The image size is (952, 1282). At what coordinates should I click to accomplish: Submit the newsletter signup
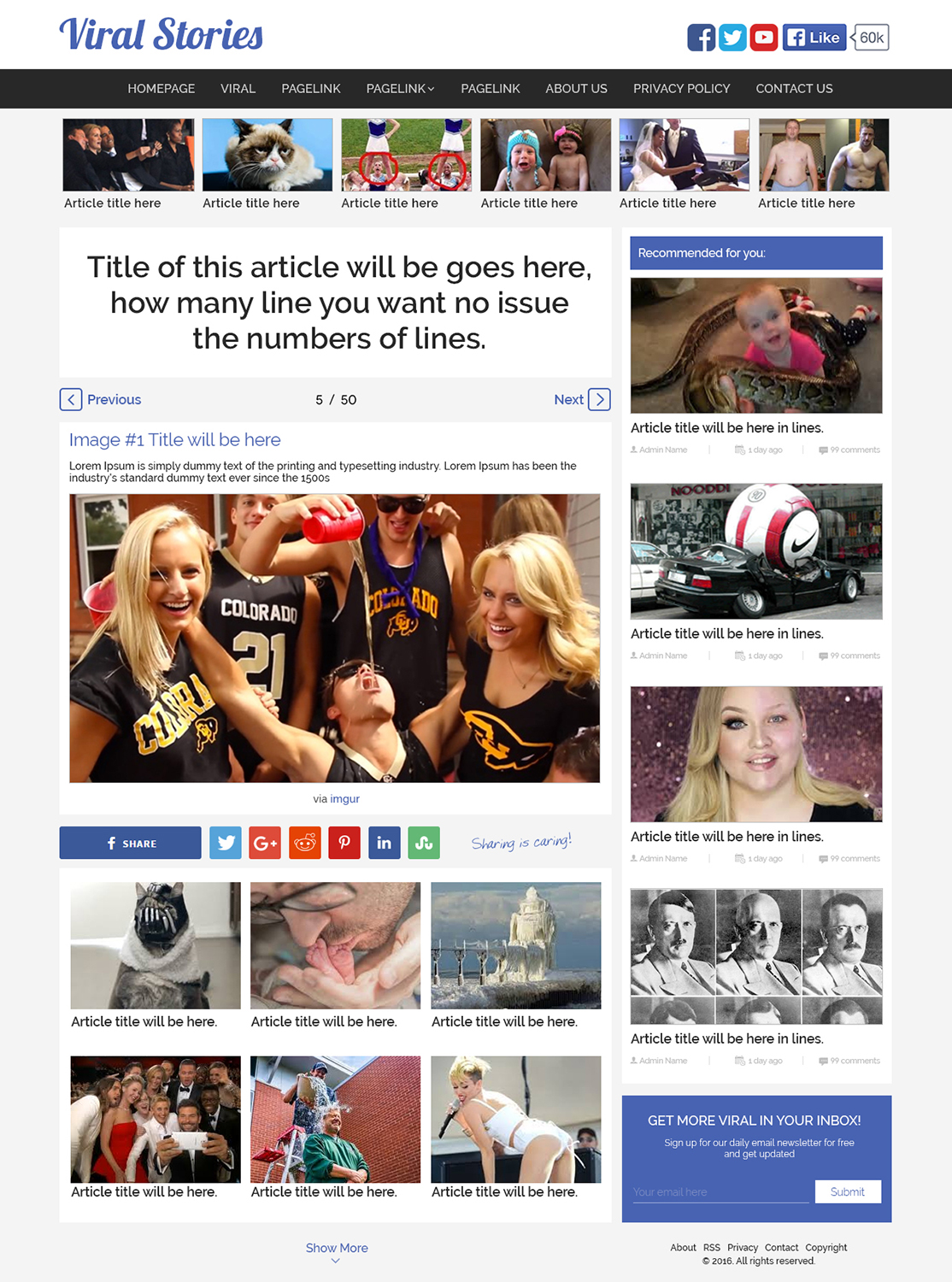coord(848,1191)
